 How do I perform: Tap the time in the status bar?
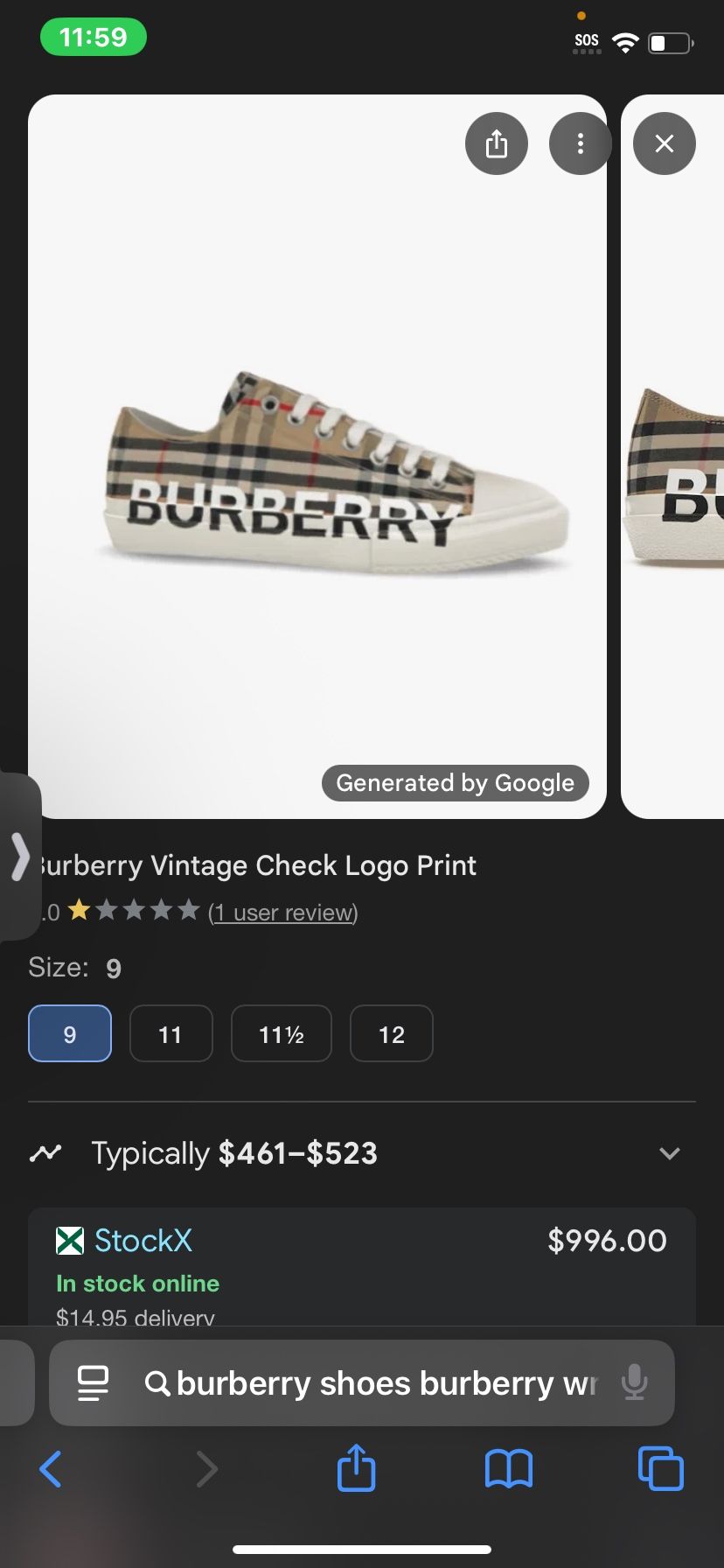94,37
